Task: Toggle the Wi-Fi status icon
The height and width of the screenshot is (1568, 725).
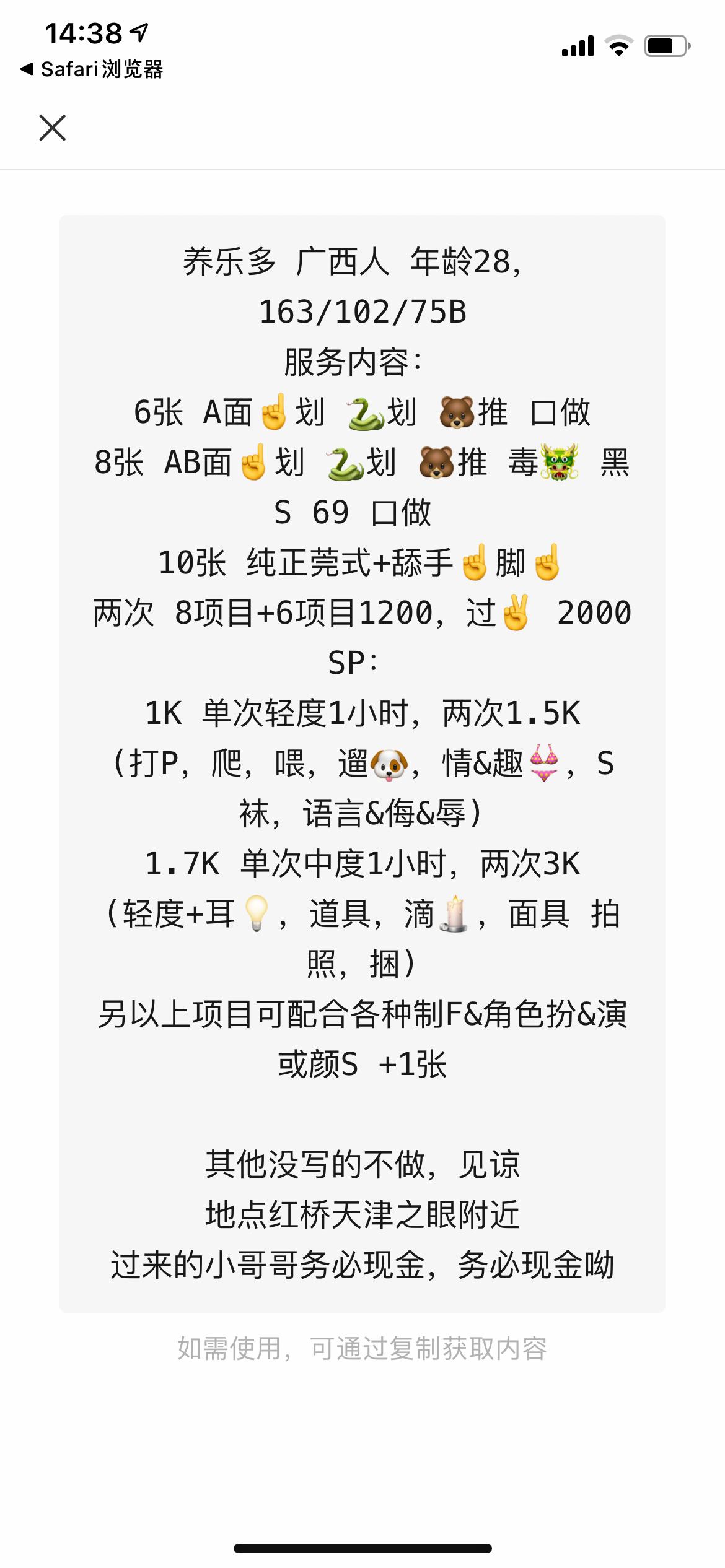Action: [618, 45]
